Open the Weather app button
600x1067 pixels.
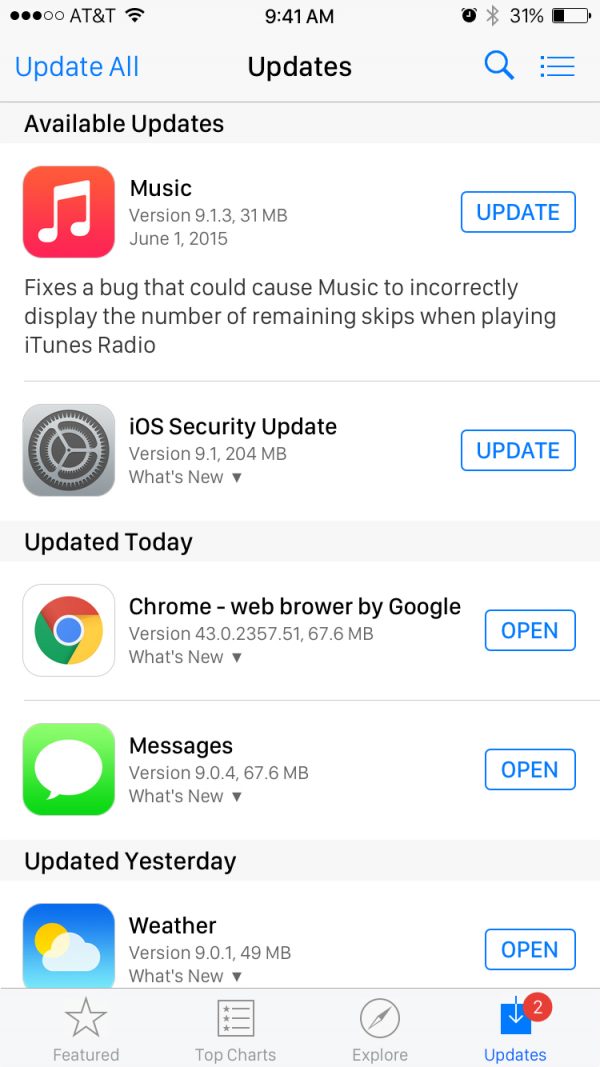point(530,949)
